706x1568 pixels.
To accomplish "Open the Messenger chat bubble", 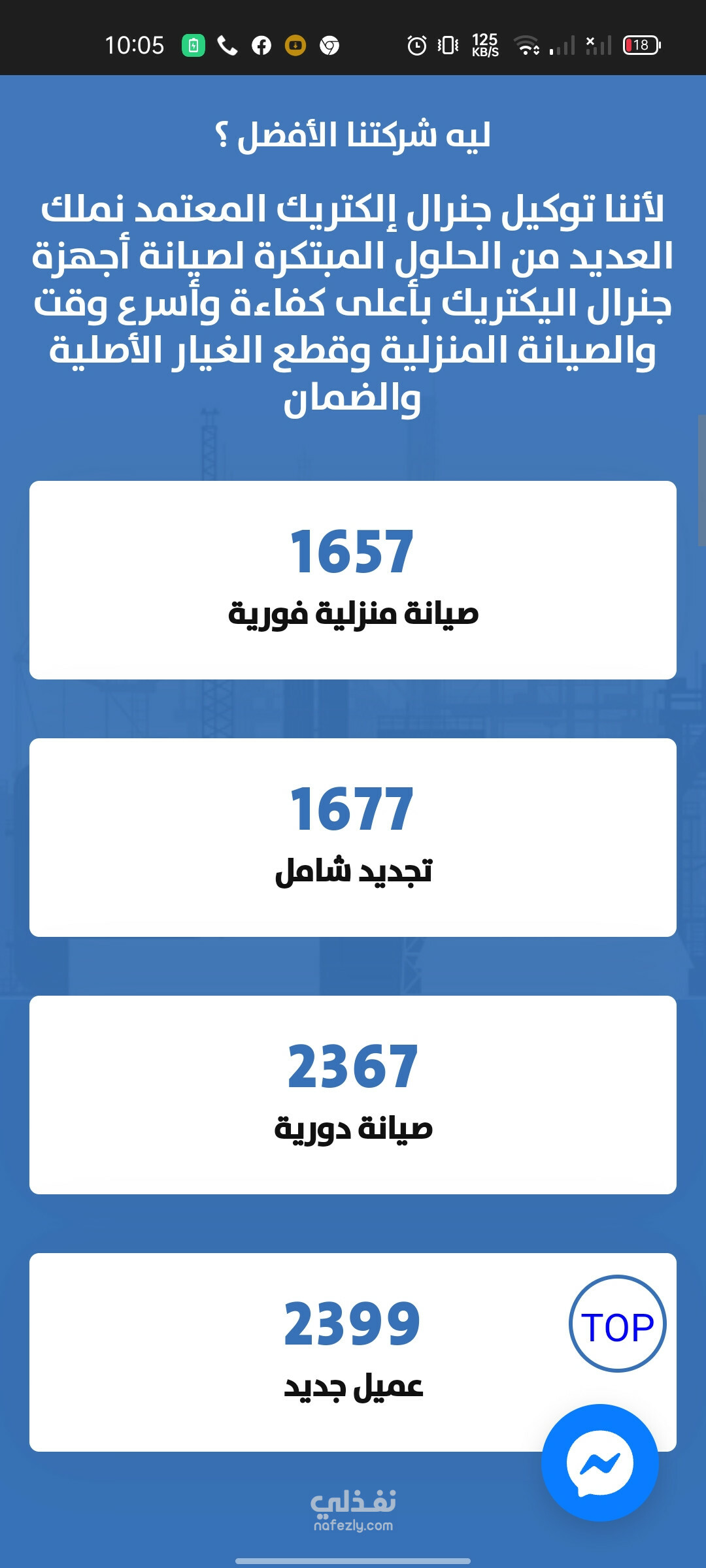I will [600, 1462].
